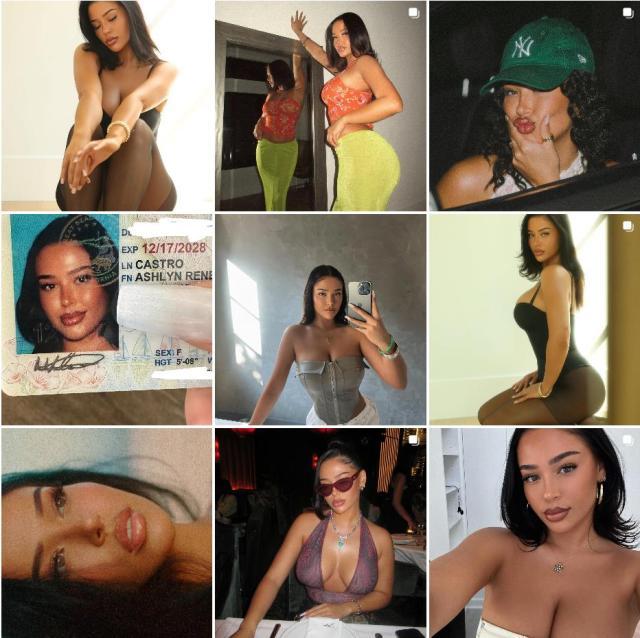This screenshot has height=638, width=640.
Task: Open the mirror selfie in grey corset
Action: tap(320, 318)
